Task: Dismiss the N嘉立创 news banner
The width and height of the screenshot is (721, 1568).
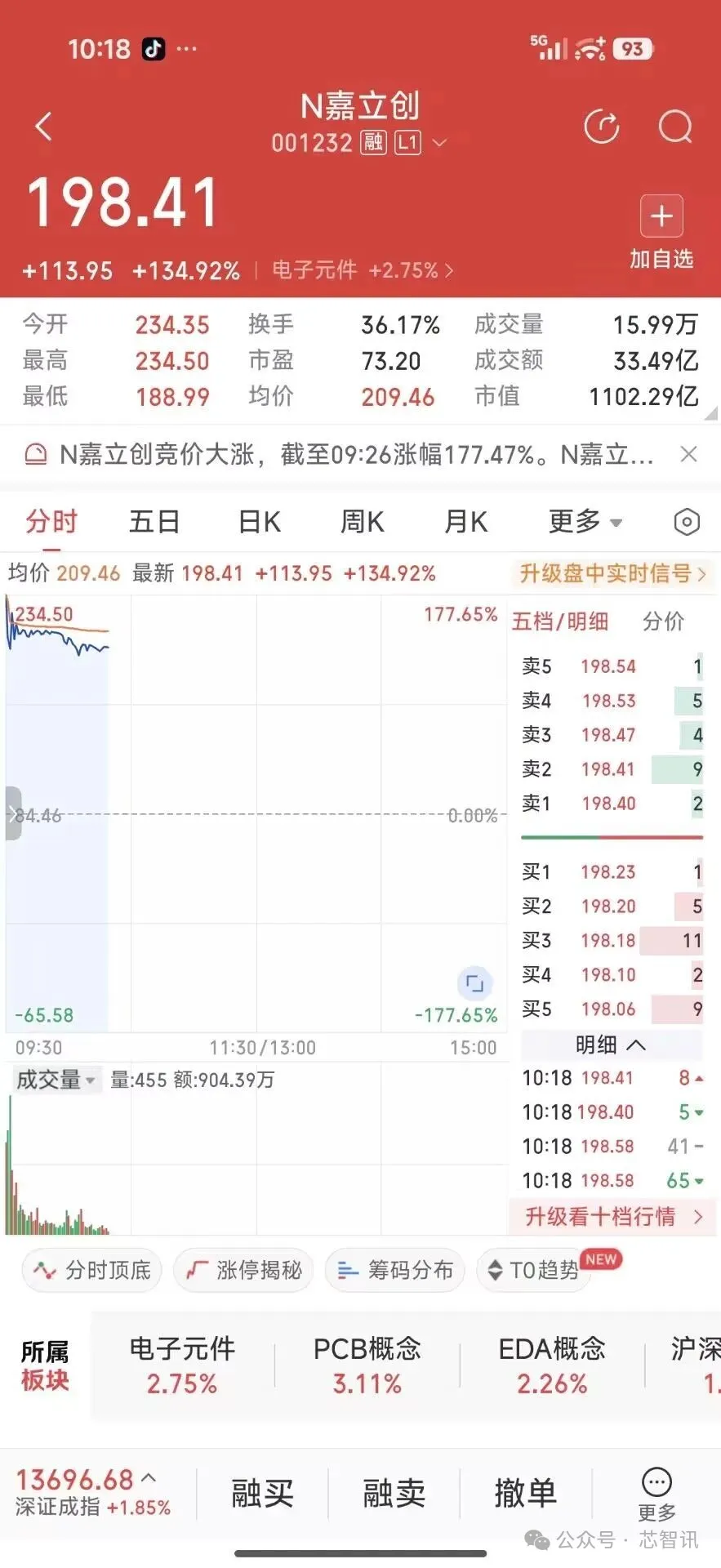Action: [689, 454]
